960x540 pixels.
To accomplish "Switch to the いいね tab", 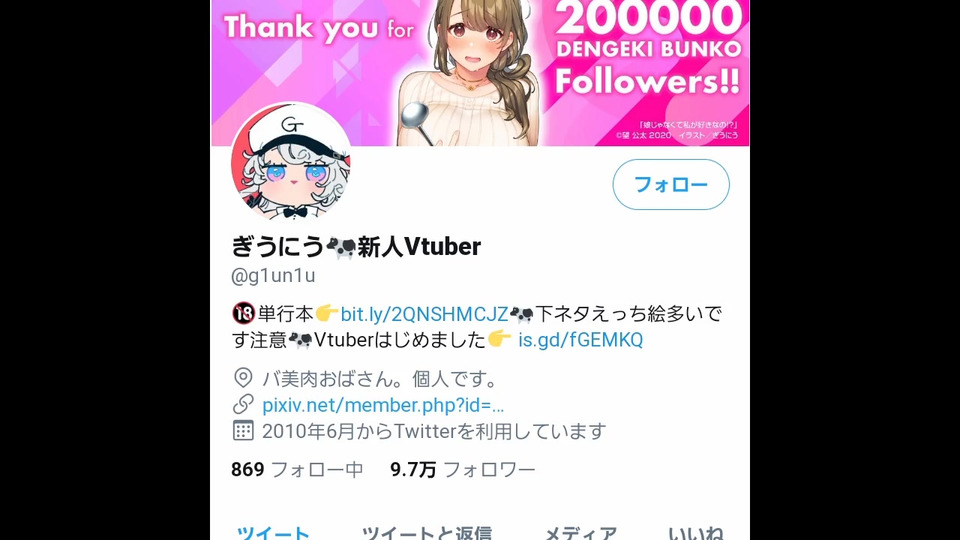I will pyautogui.click(x=696, y=533).
